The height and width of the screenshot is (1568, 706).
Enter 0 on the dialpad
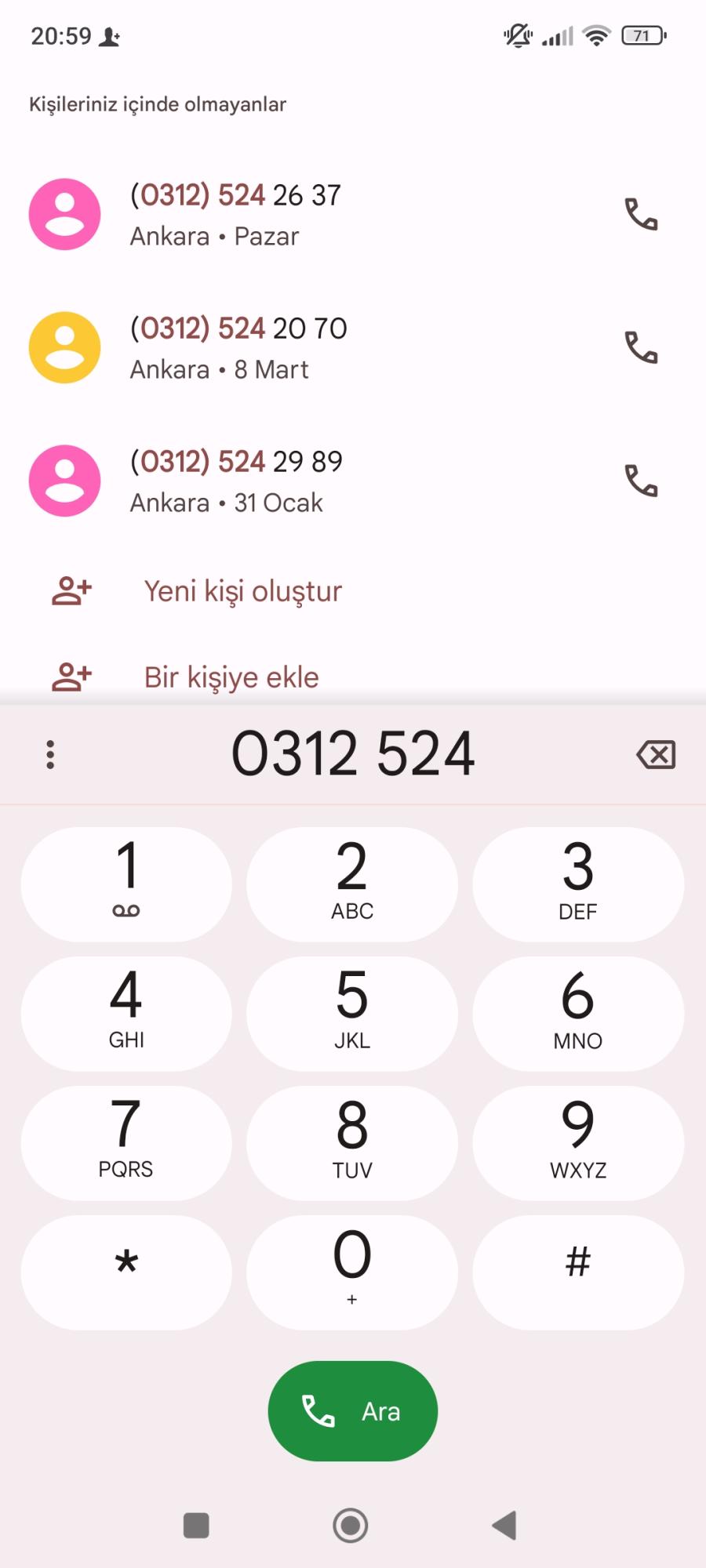(352, 1272)
